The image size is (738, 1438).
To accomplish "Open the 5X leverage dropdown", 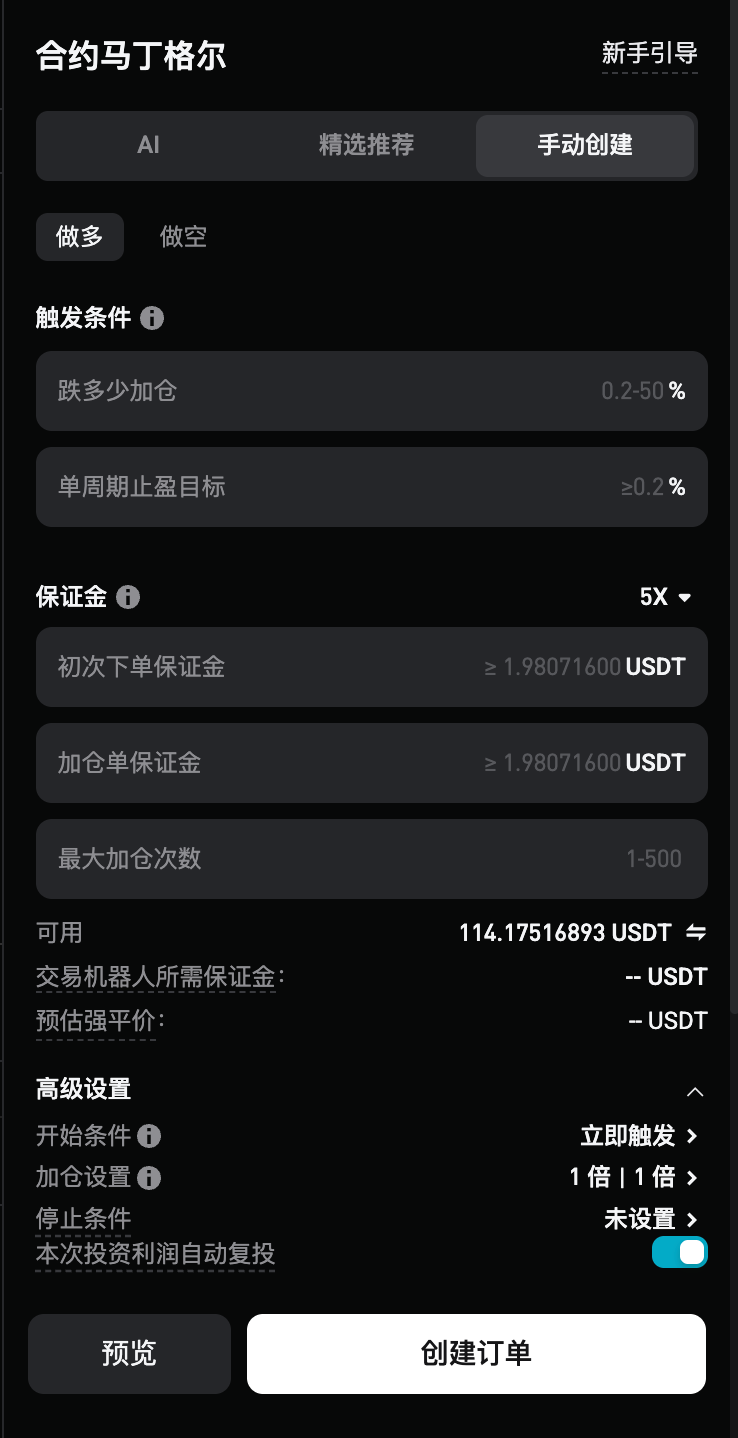I will (666, 597).
